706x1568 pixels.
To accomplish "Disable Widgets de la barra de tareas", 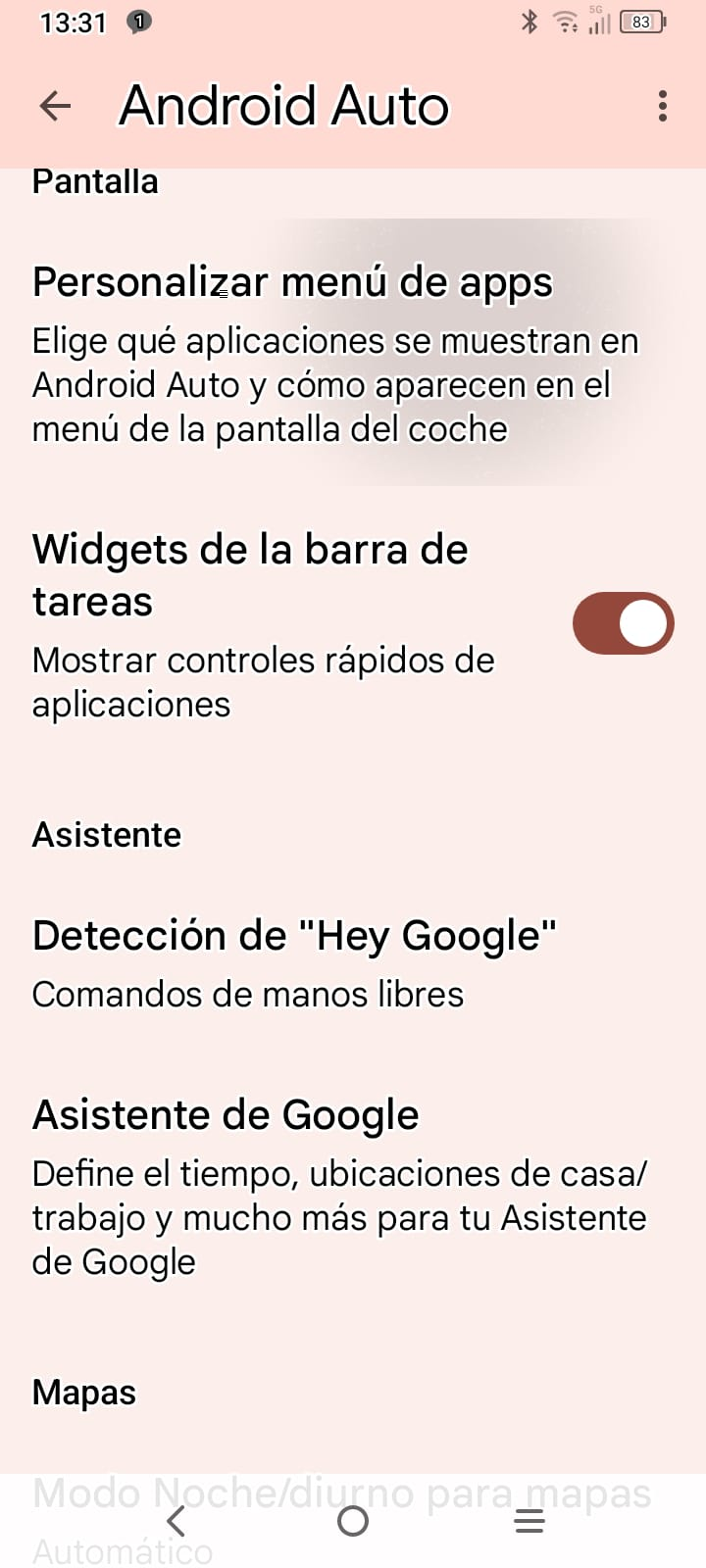I will click(x=623, y=623).
